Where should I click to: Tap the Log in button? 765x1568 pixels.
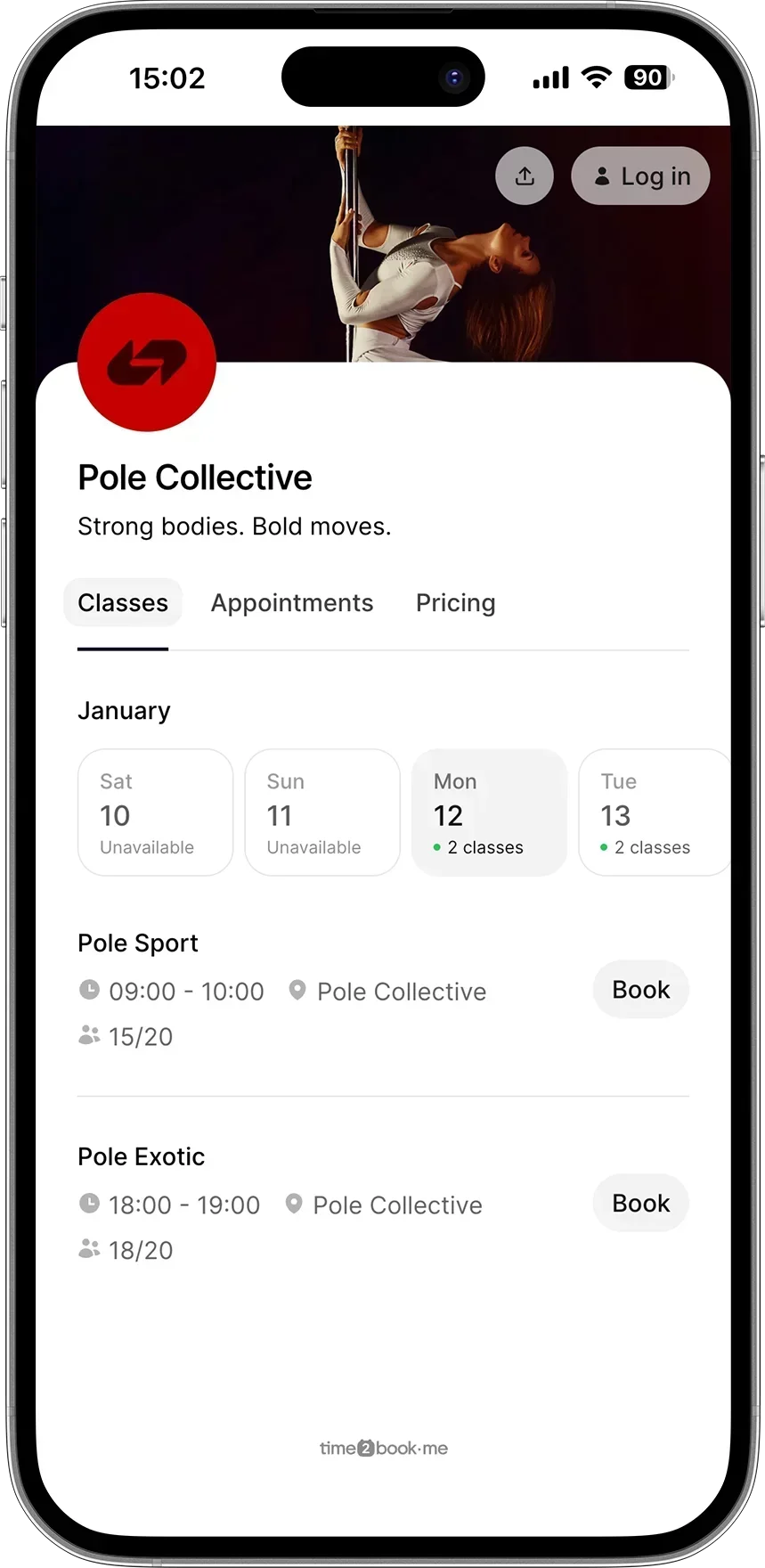coord(640,176)
